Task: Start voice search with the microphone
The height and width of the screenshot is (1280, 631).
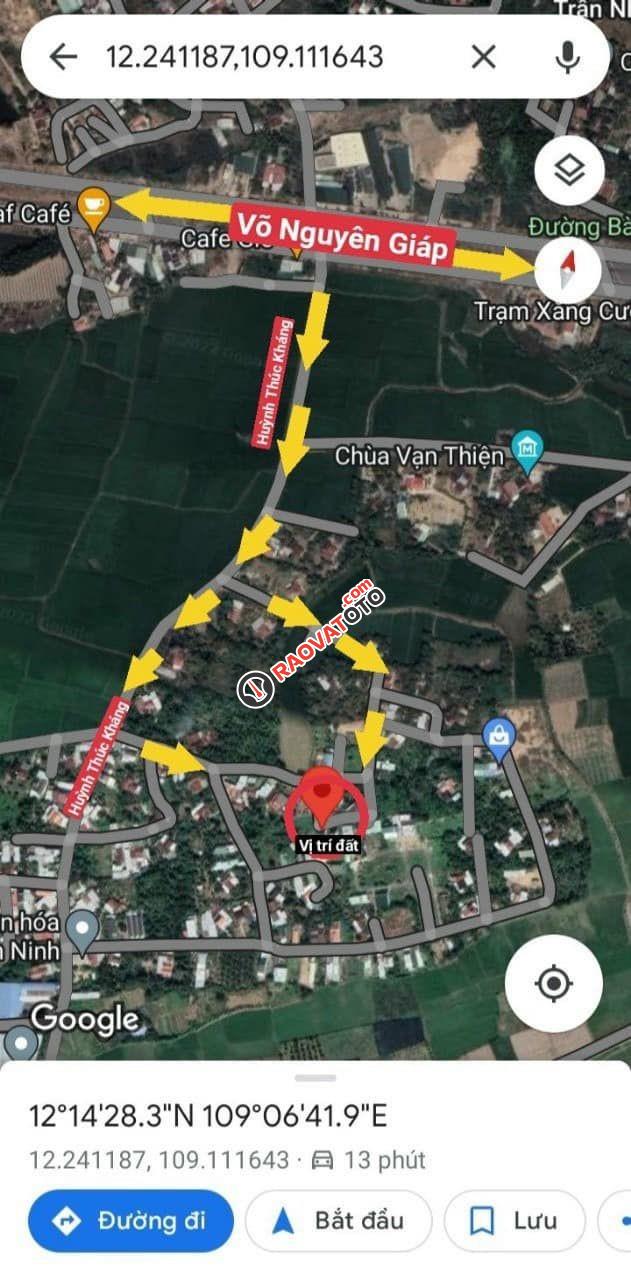Action: coord(567,57)
